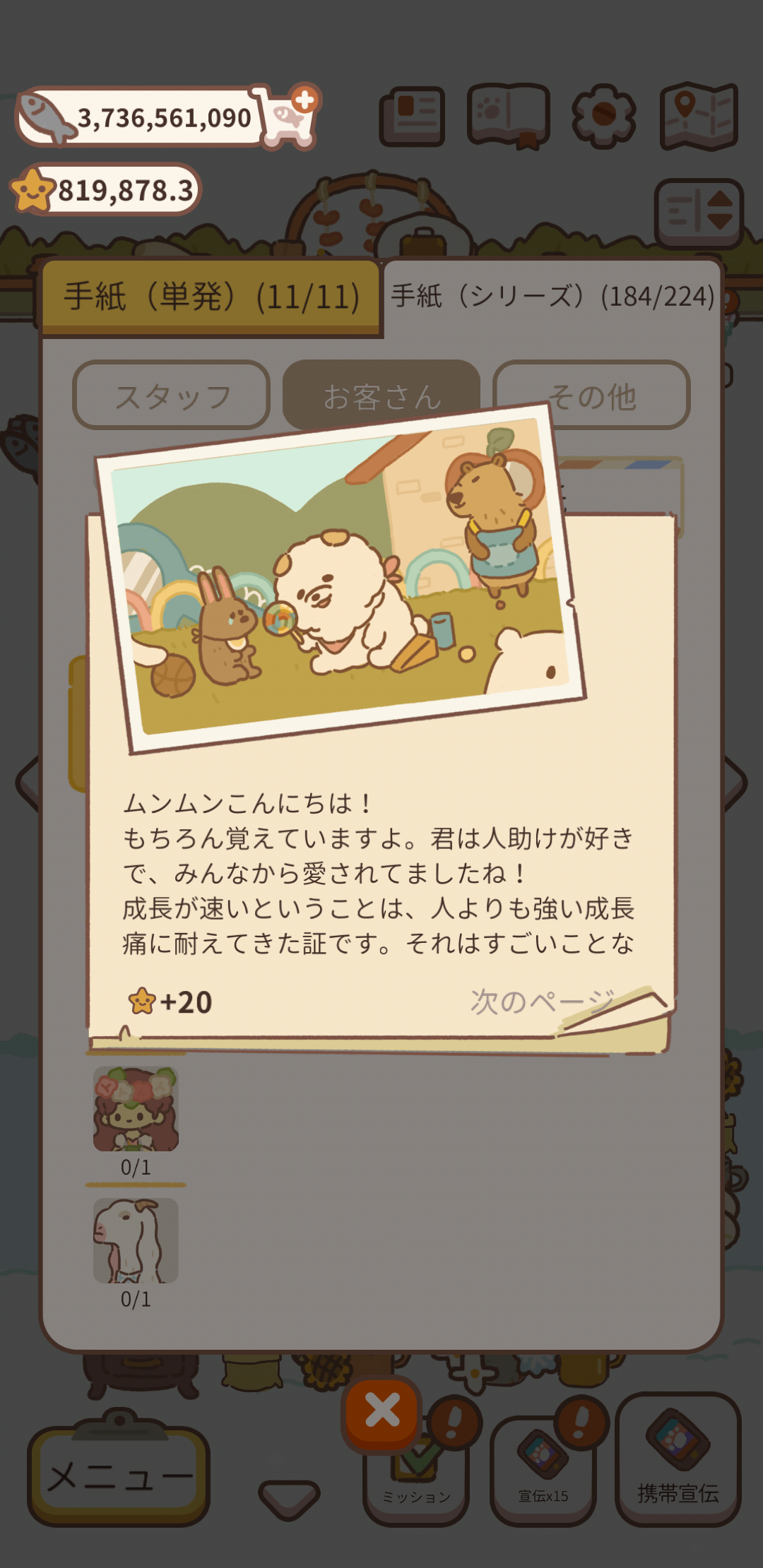Screen dimensions: 763x1568
Task: Open the paw-print book collection
Action: pos(509,116)
